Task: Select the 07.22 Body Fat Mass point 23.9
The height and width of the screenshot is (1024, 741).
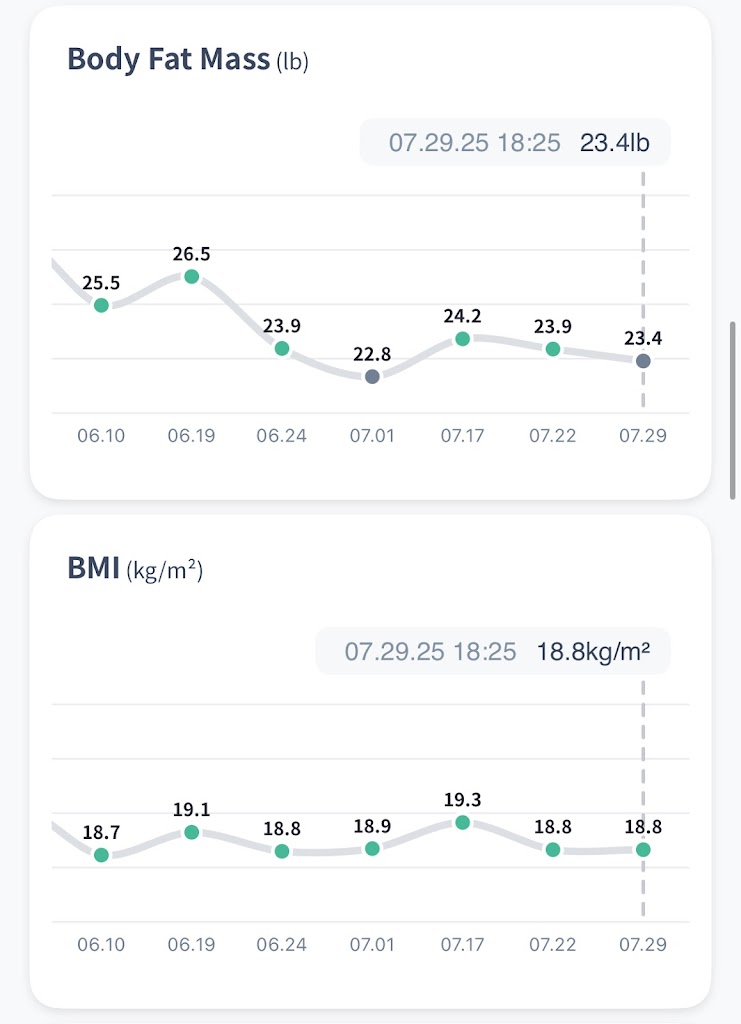Action: 552,349
